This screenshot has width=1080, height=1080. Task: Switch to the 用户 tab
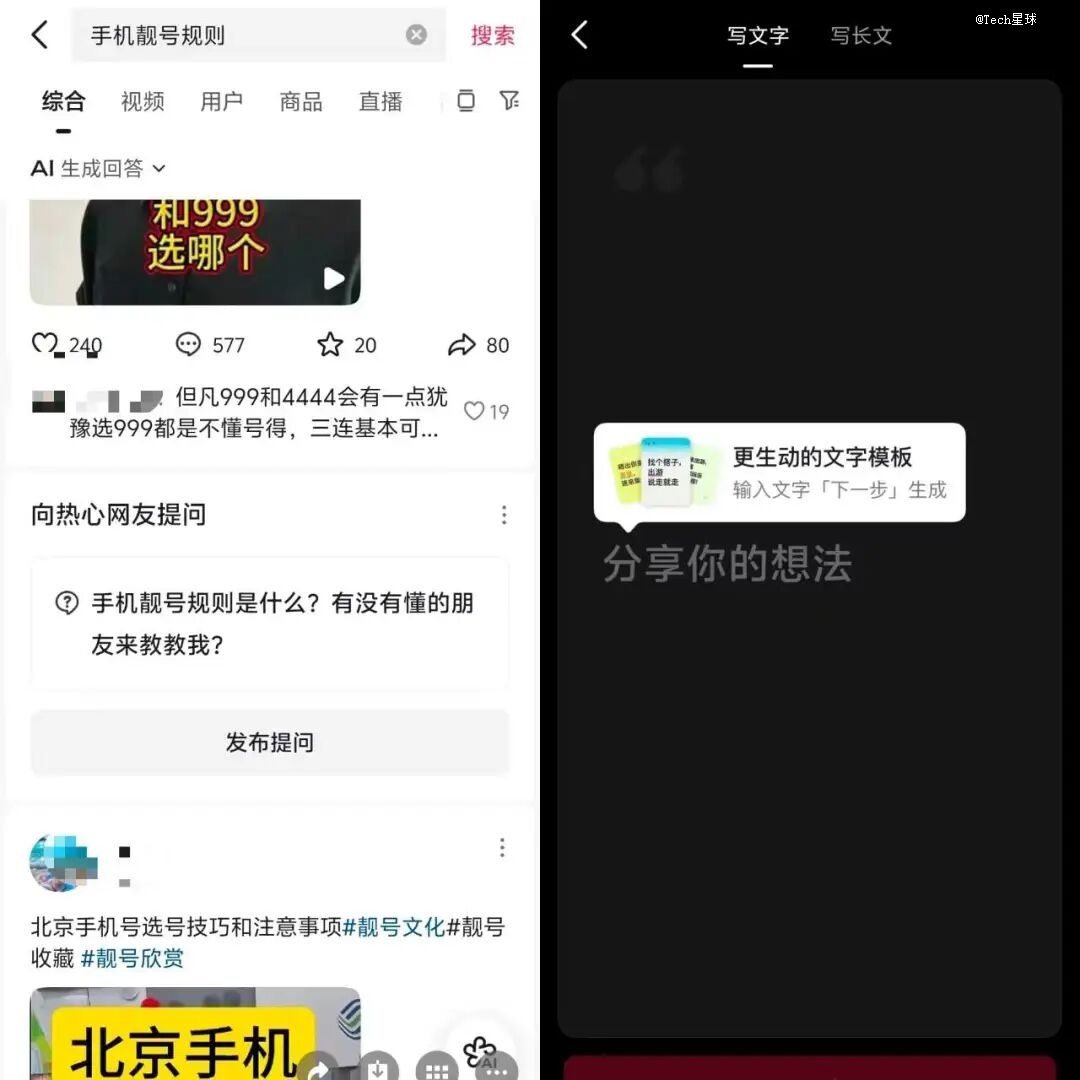[x=221, y=101]
